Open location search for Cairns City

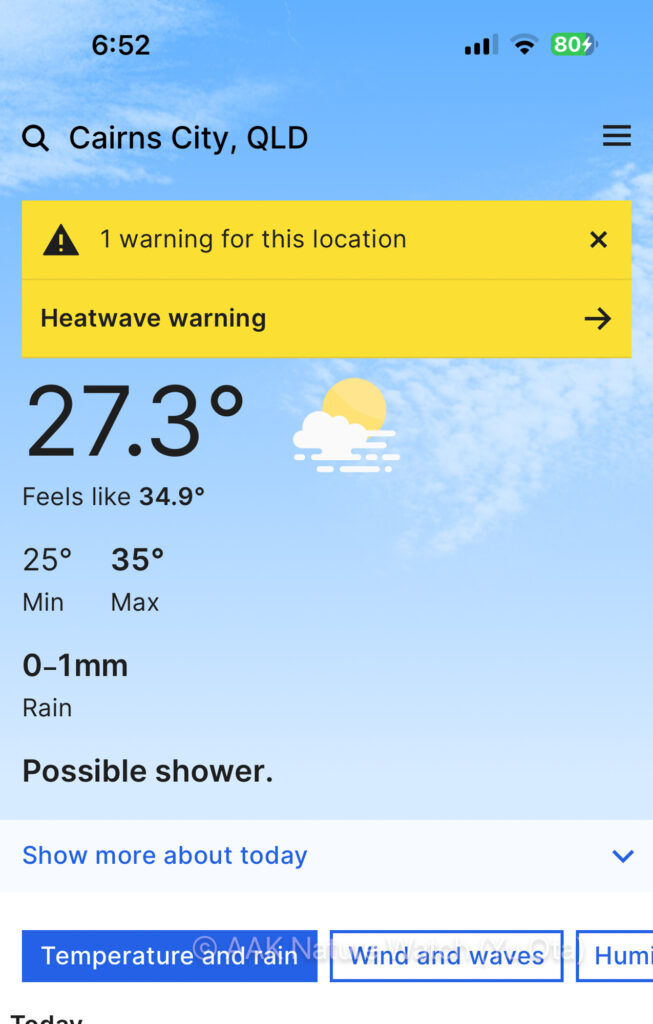coord(36,138)
